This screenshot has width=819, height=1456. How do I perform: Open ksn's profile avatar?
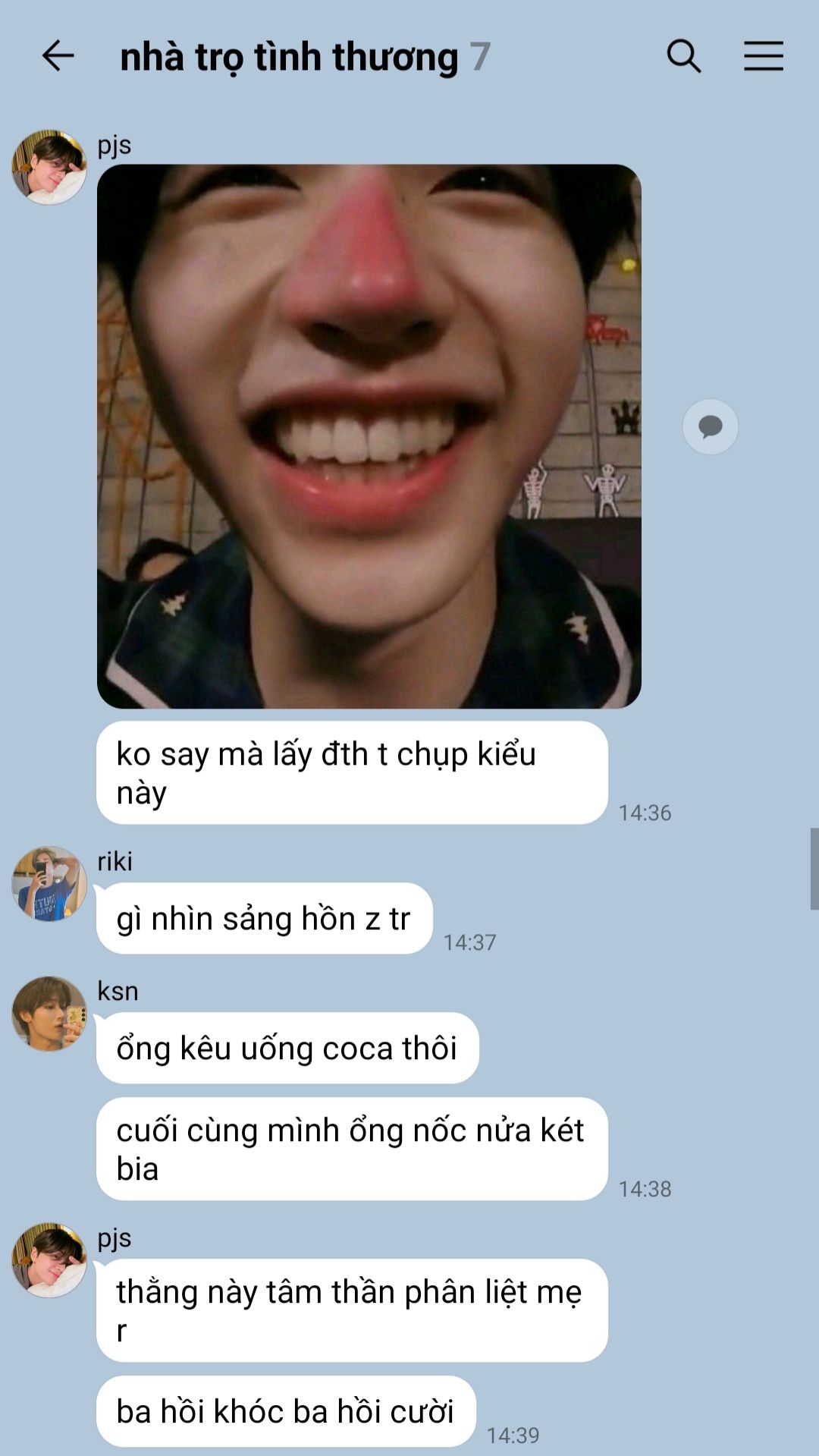point(49,1014)
